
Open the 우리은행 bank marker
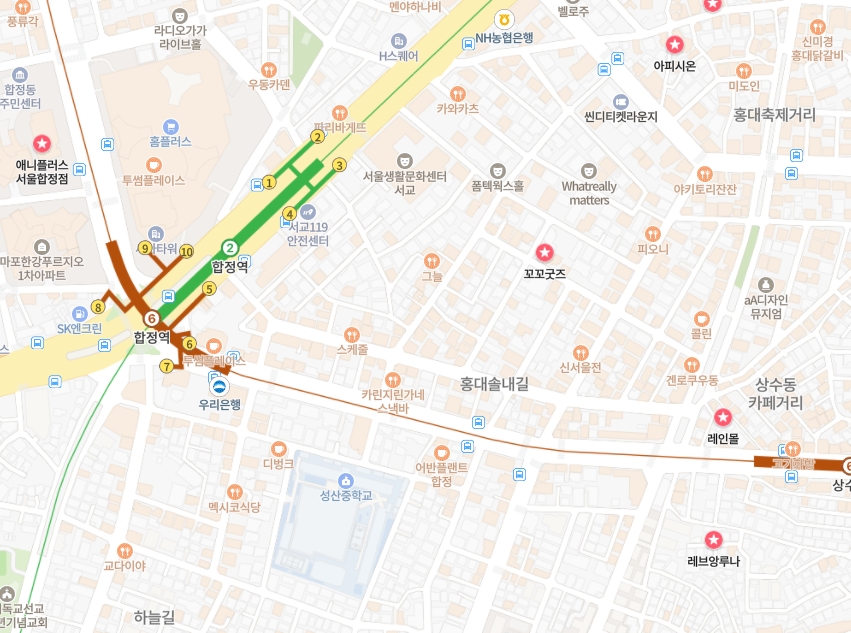219,385
